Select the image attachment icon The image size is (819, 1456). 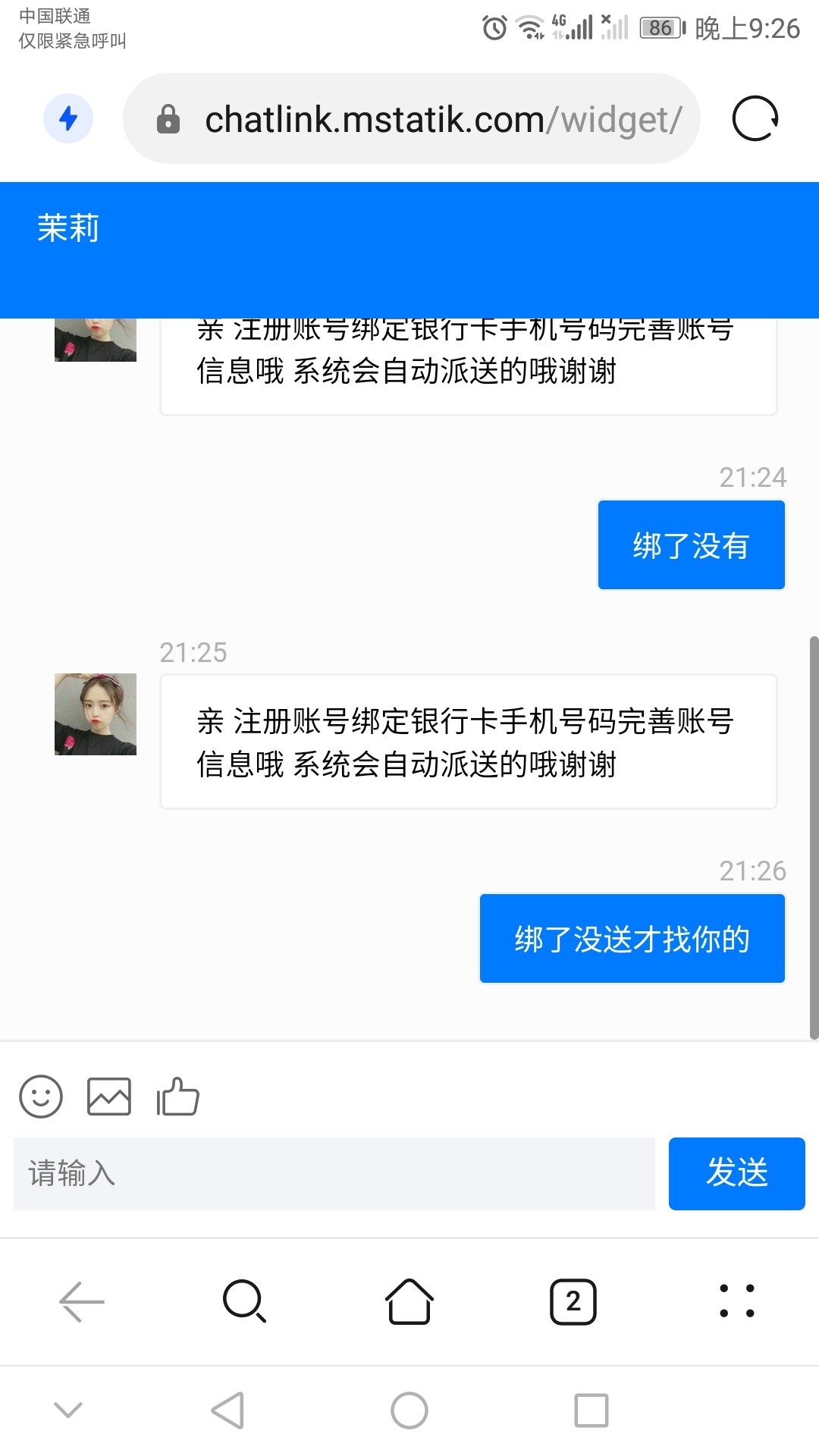pos(109,1096)
